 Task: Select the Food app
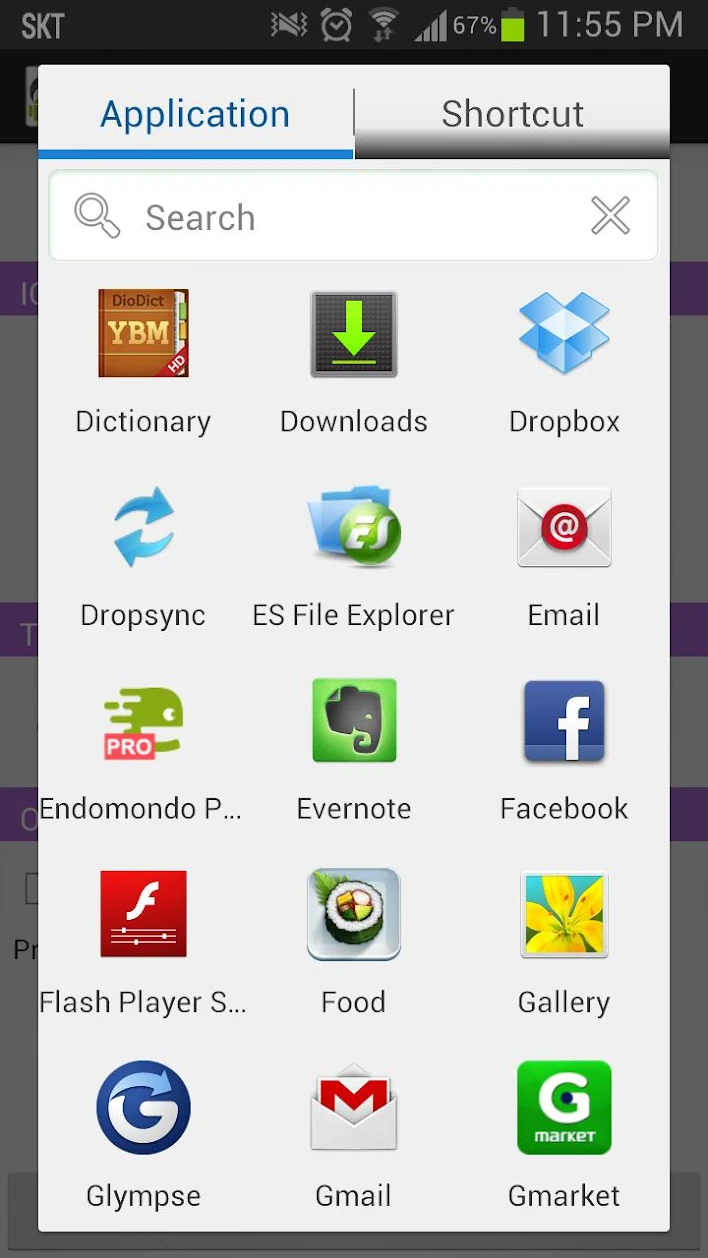[354, 940]
